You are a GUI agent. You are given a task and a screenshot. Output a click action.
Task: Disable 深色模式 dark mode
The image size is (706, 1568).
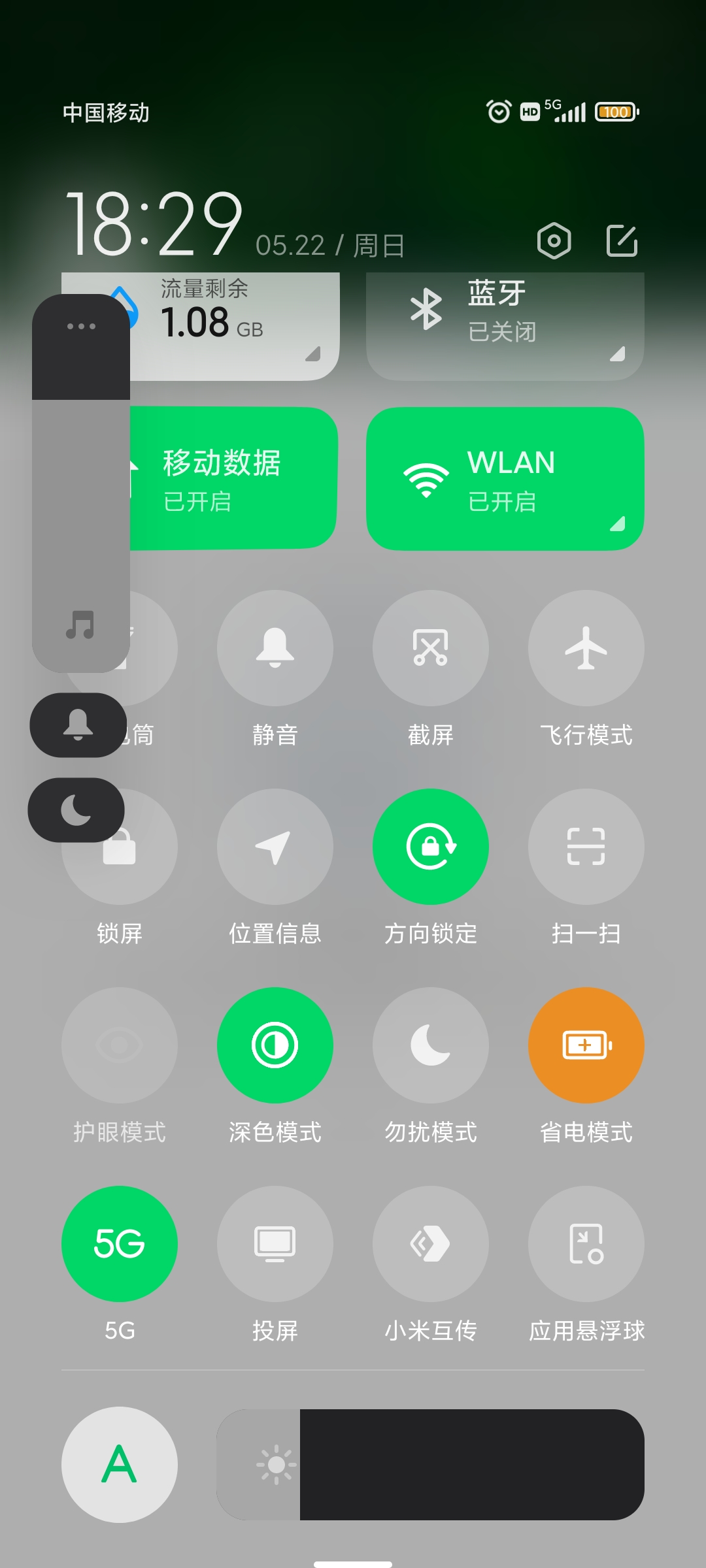(275, 1045)
